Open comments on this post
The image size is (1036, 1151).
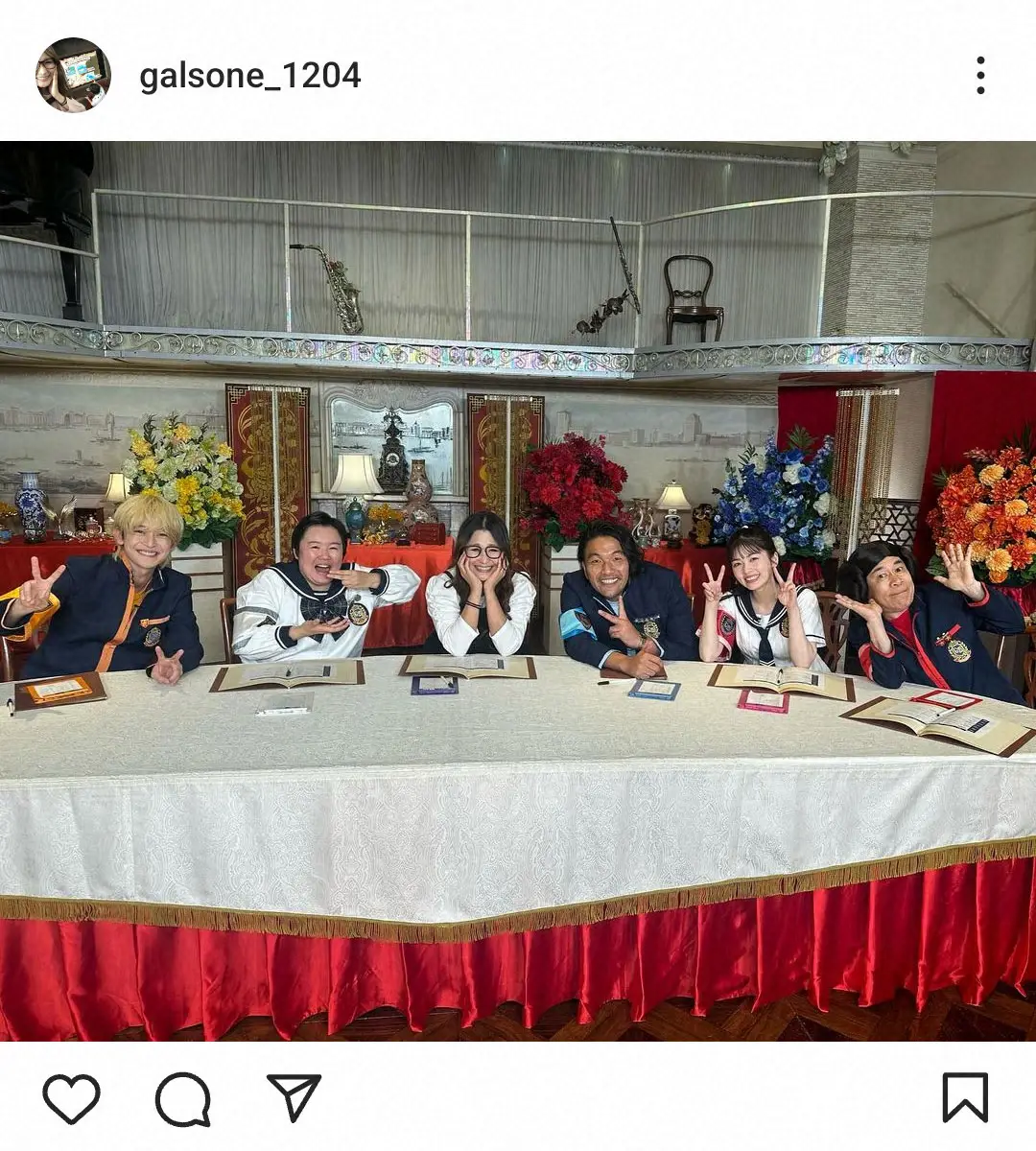pos(182,1099)
